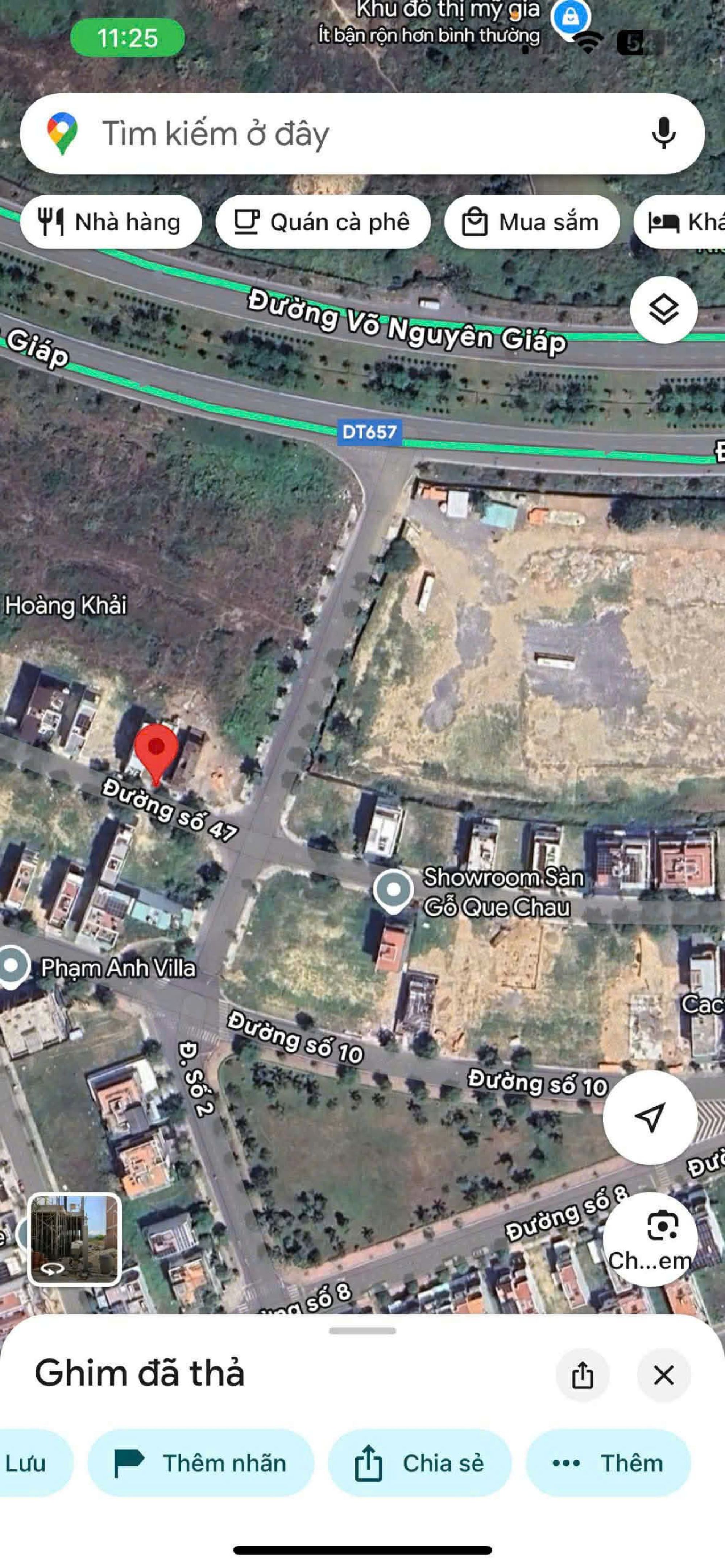Open the Street View thumbnail
Screen dimensions: 725x1568
tap(75, 1238)
